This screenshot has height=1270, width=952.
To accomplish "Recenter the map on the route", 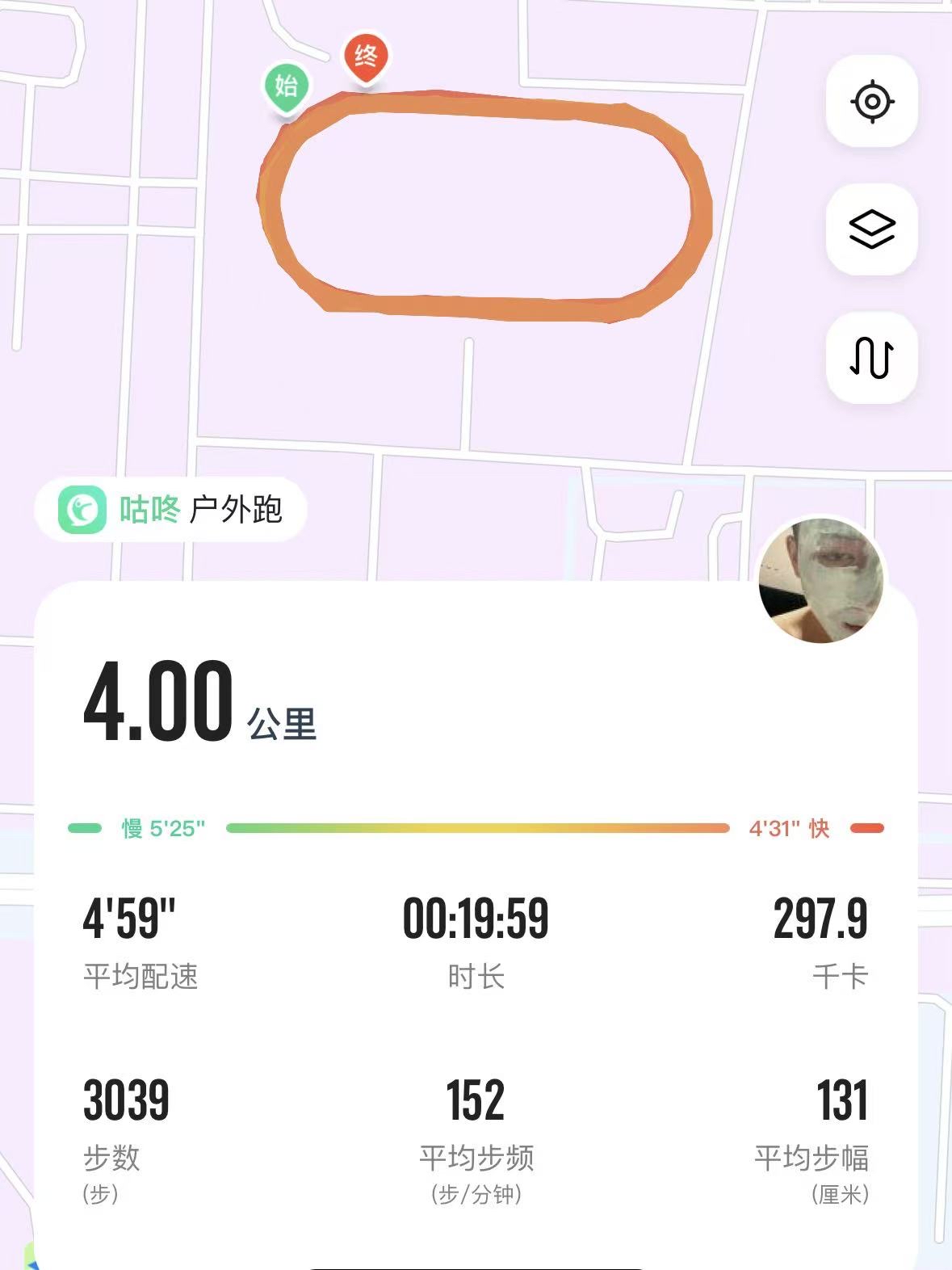I will click(x=872, y=102).
